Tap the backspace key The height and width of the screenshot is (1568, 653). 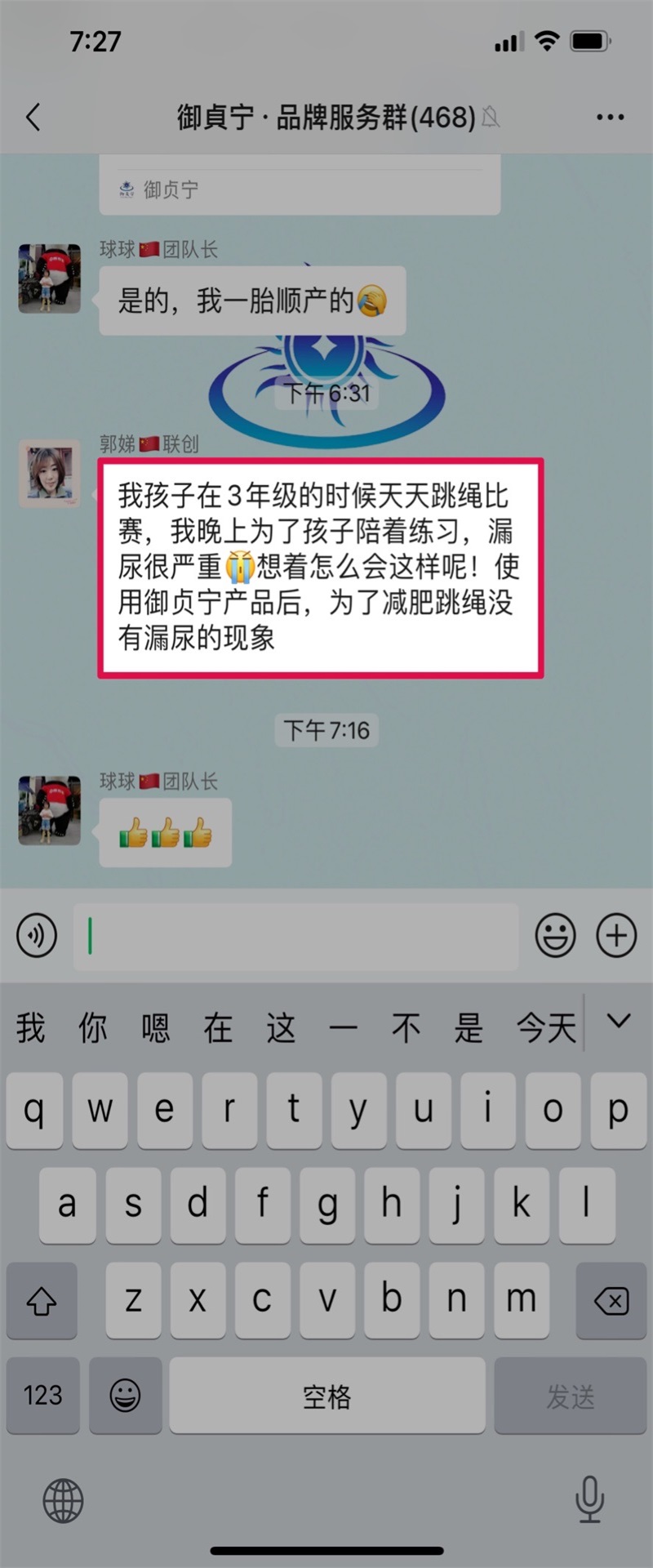tap(611, 1301)
